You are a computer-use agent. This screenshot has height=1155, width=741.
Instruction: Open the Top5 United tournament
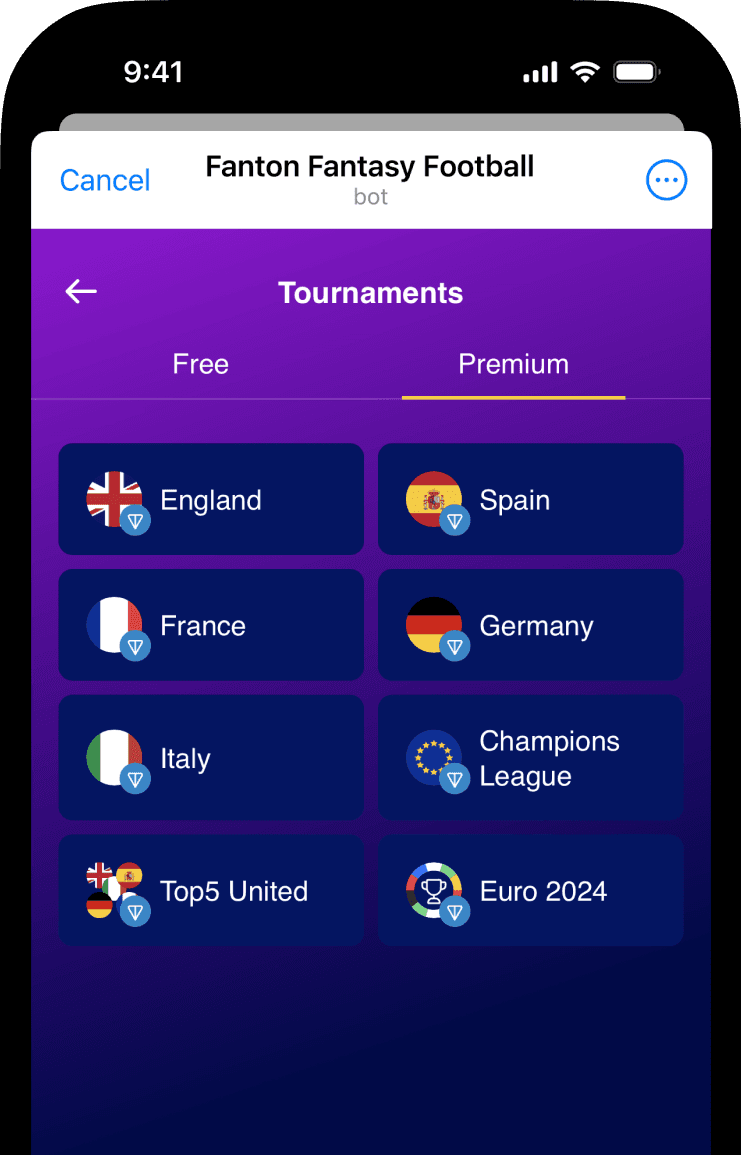211,890
